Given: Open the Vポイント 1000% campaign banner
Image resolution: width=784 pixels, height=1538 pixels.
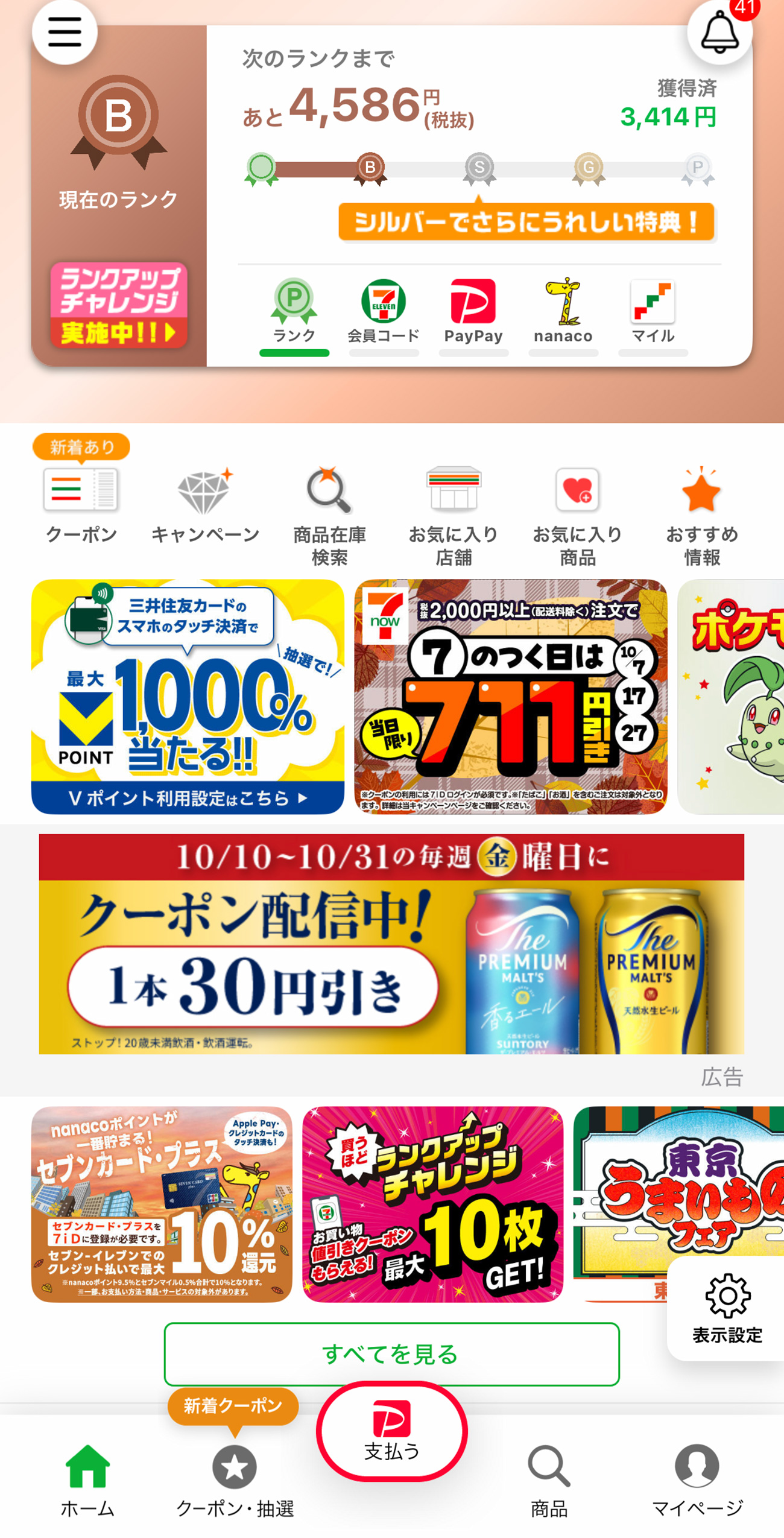Looking at the screenshot, I should (188, 697).
